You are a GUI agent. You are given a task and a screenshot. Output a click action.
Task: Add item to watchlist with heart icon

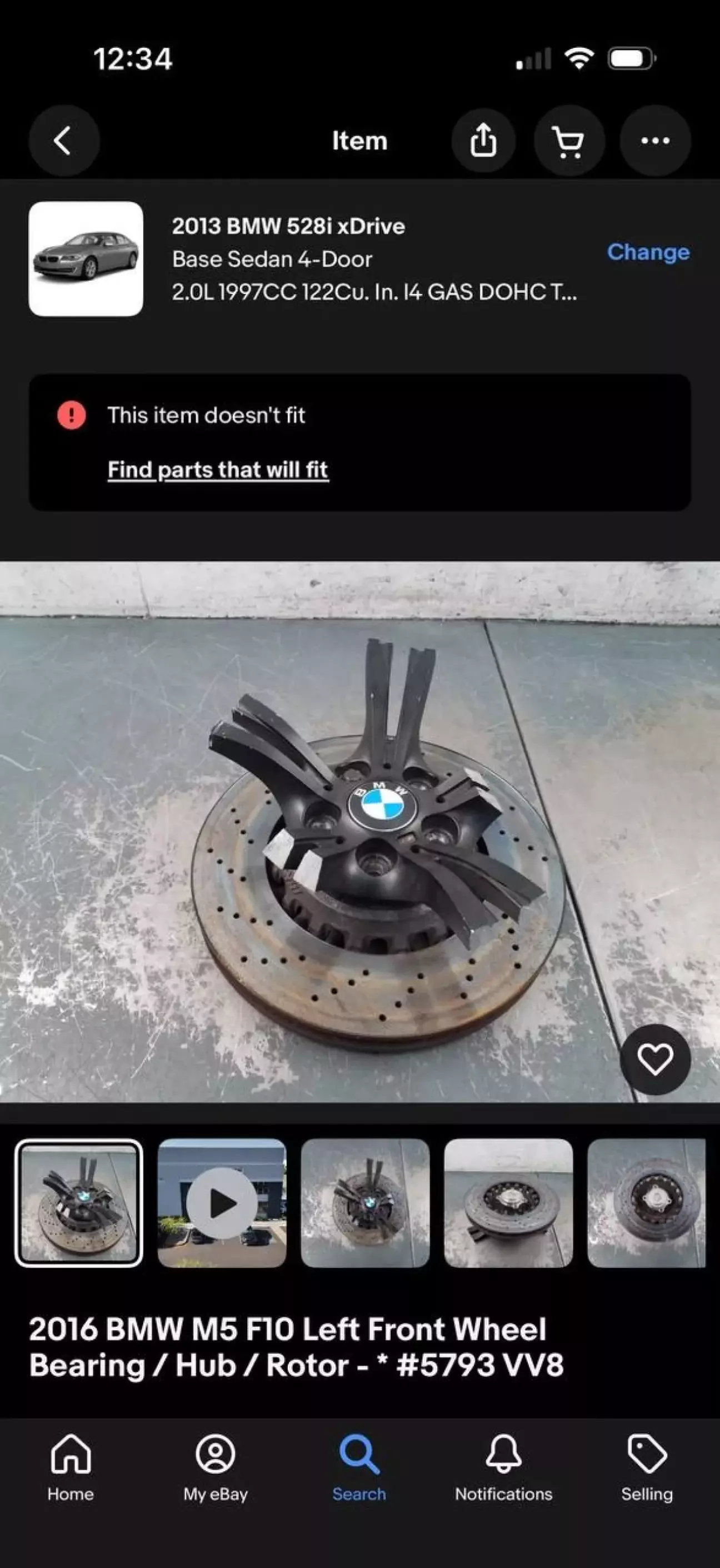pos(655,1059)
